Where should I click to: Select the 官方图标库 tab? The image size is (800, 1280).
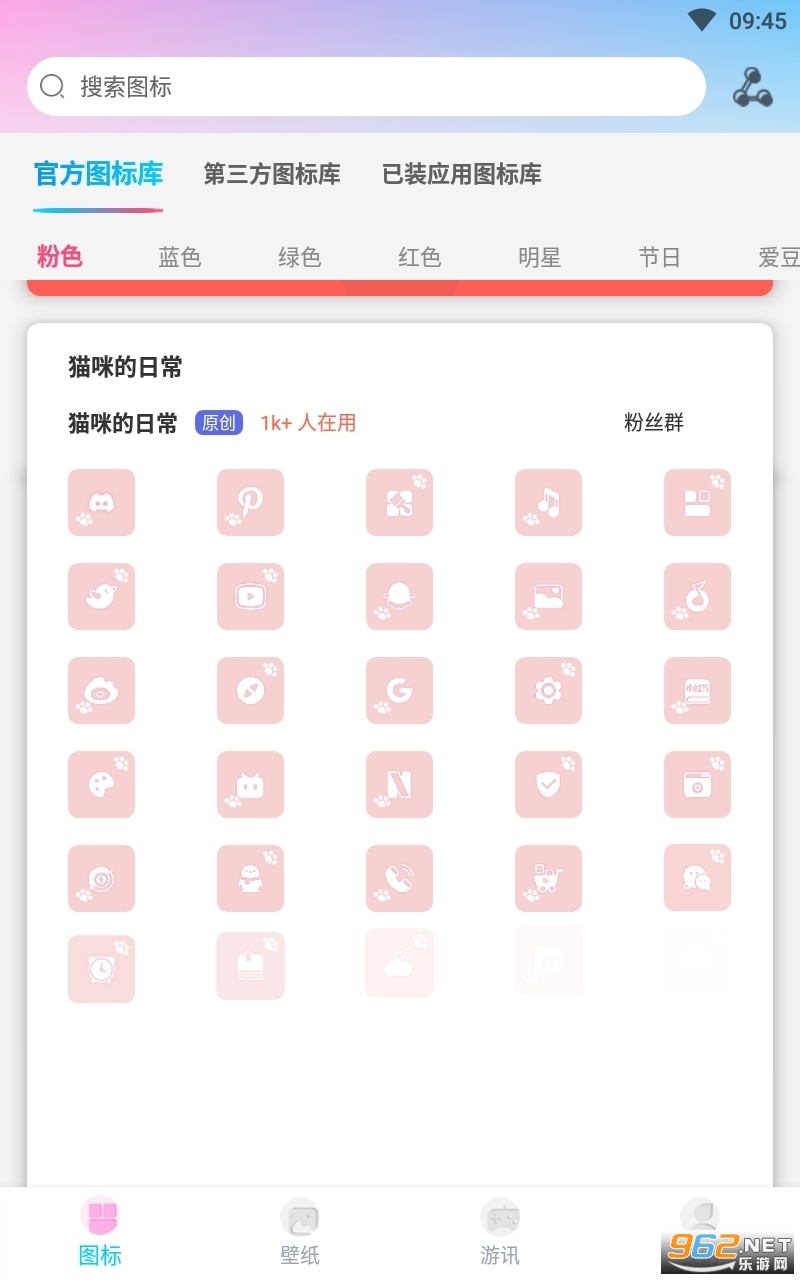pyautogui.click(x=98, y=174)
